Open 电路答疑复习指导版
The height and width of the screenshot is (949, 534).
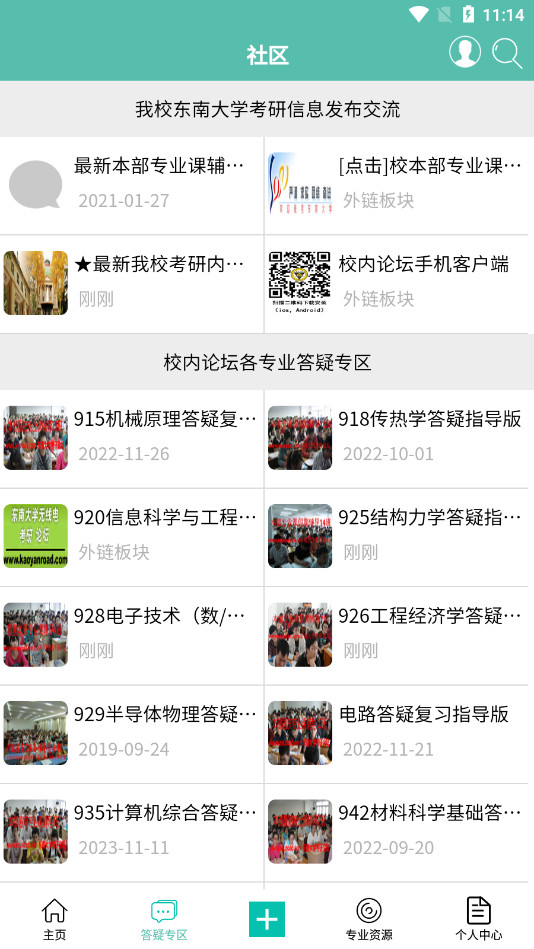(x=397, y=734)
